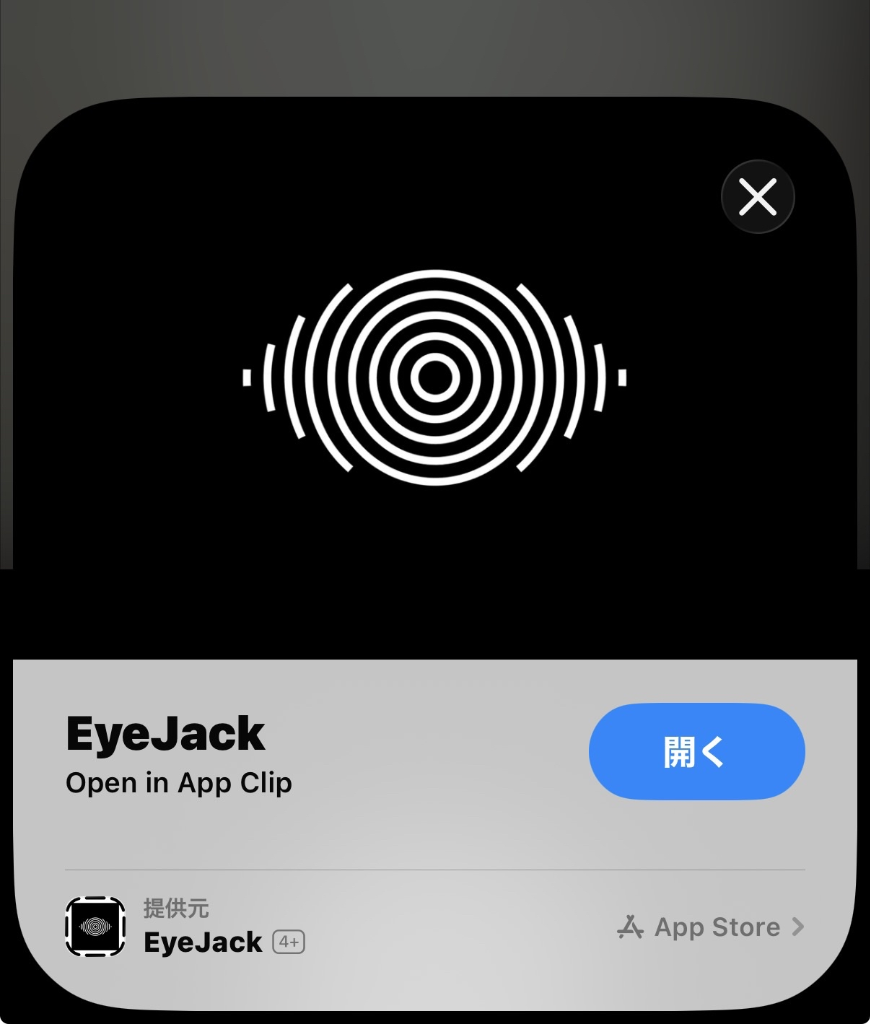Select the Open in App Clip subtitle
This screenshot has height=1024, width=870.
pos(178,783)
